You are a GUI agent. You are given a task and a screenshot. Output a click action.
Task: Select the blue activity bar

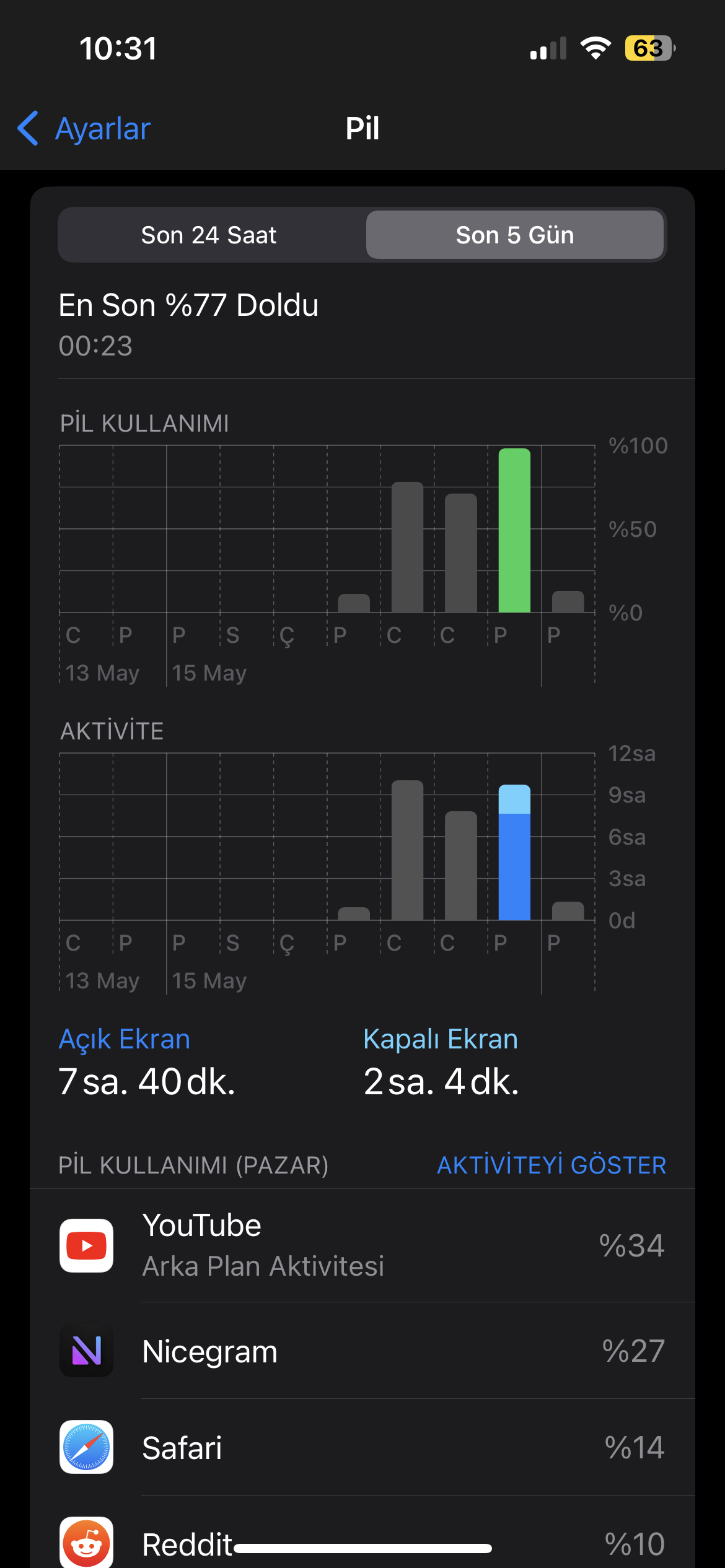(514, 852)
